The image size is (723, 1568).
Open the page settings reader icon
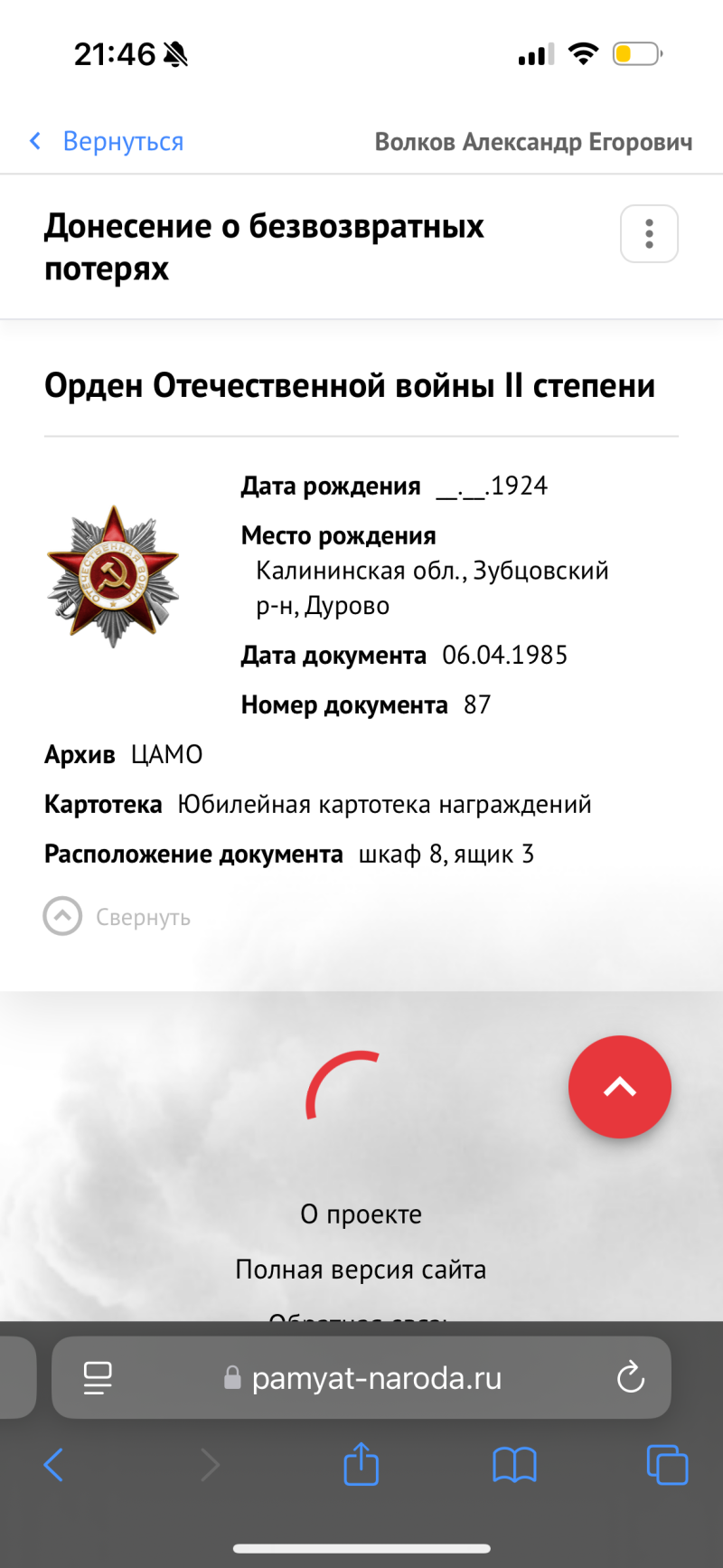pos(97,1377)
